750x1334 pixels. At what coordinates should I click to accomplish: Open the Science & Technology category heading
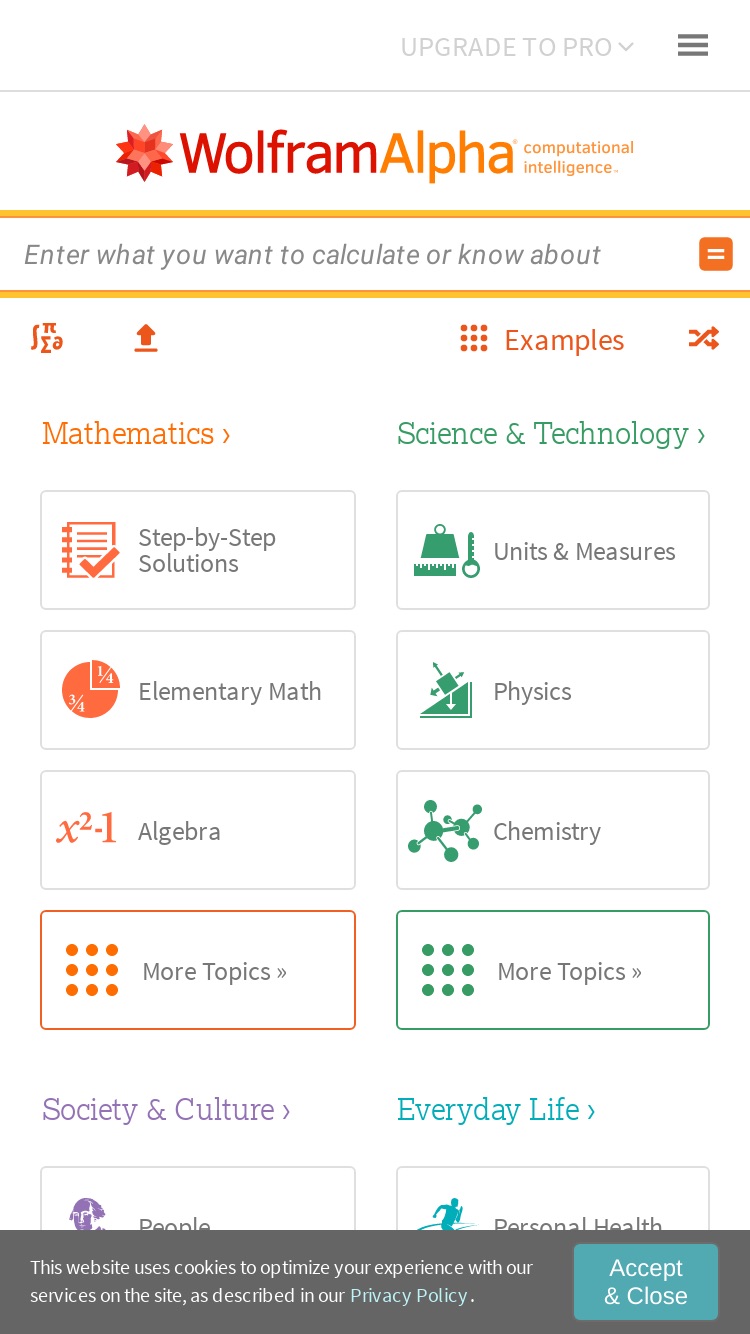(x=551, y=434)
